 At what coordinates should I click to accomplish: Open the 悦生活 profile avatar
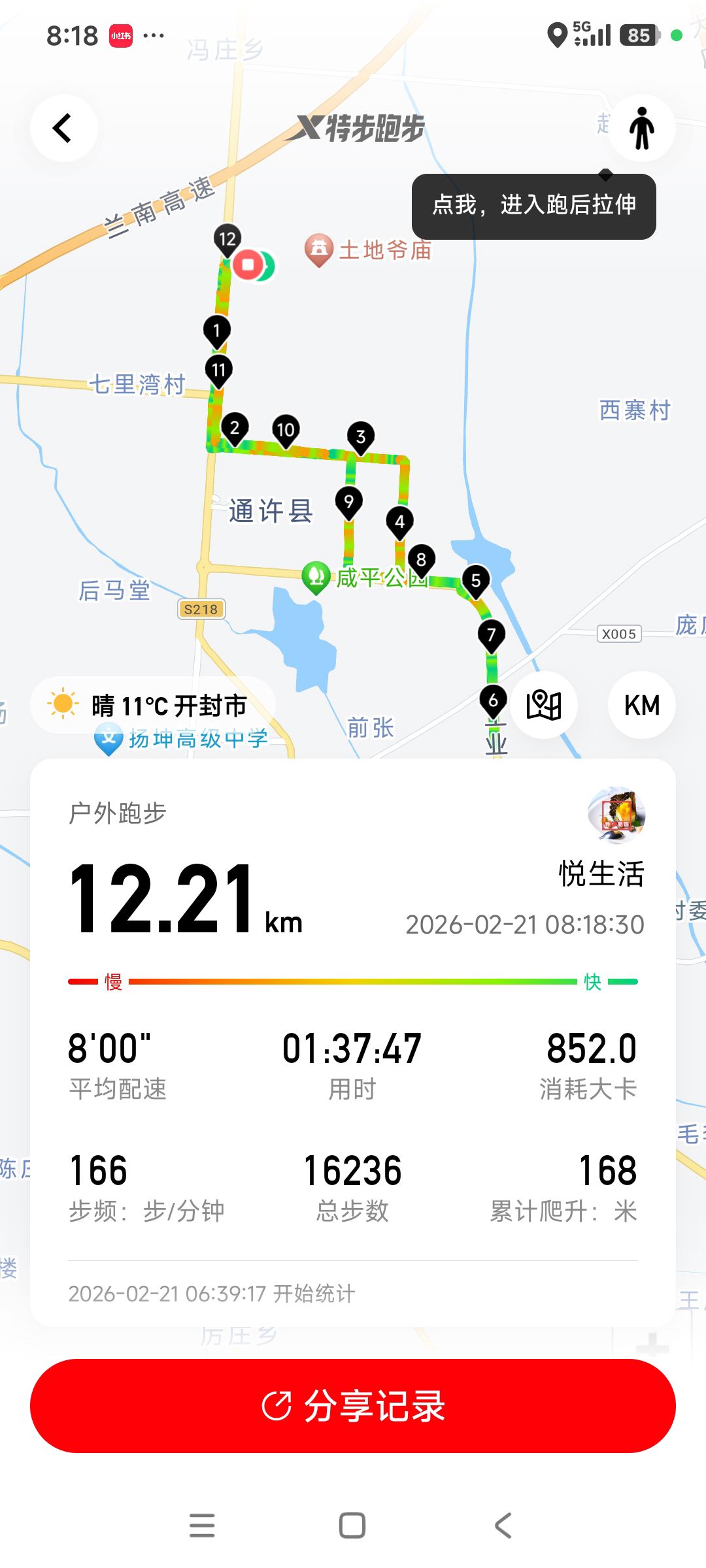coord(616,815)
